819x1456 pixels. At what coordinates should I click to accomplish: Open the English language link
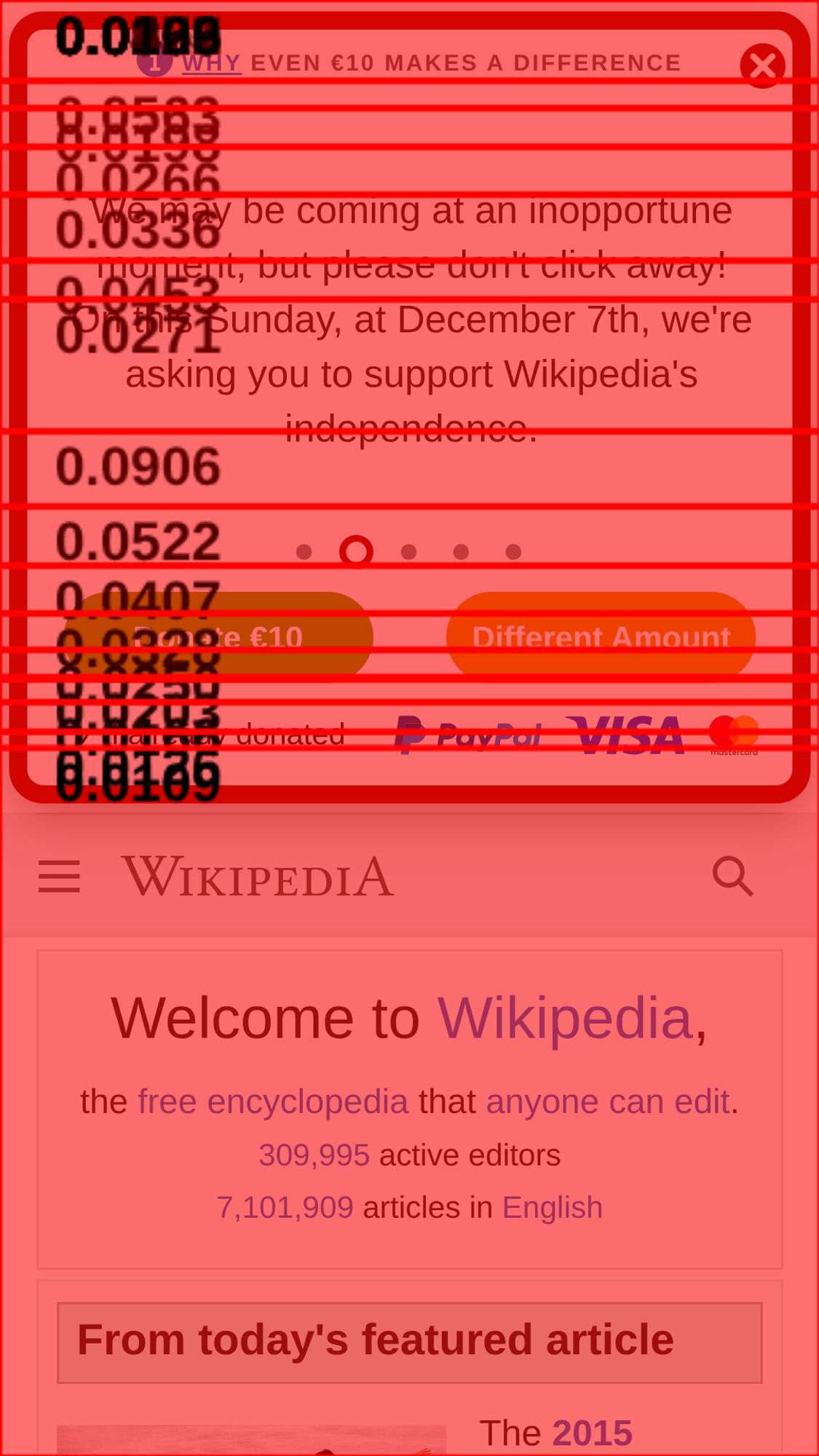coord(552,1208)
